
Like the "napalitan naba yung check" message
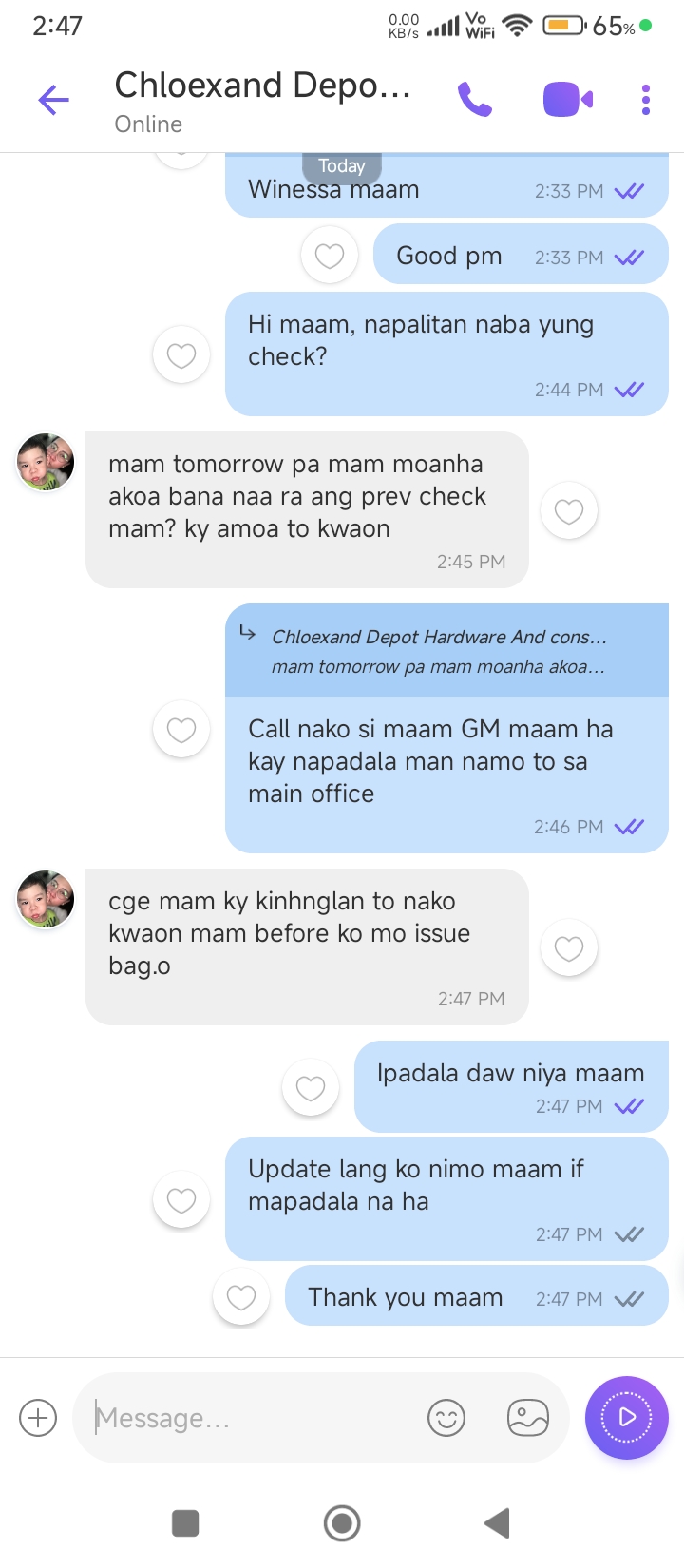[x=180, y=355]
